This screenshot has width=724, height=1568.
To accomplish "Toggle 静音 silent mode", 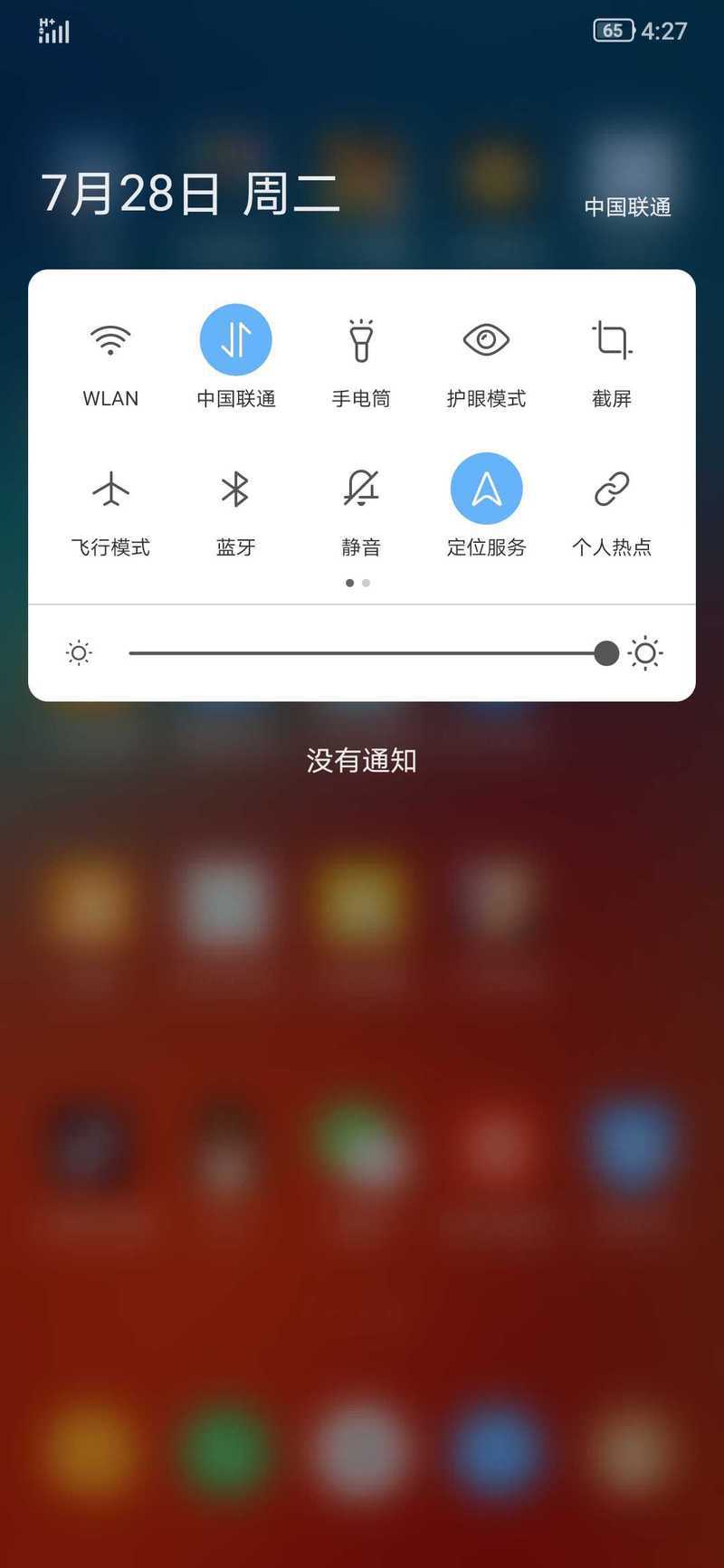I will point(361,489).
